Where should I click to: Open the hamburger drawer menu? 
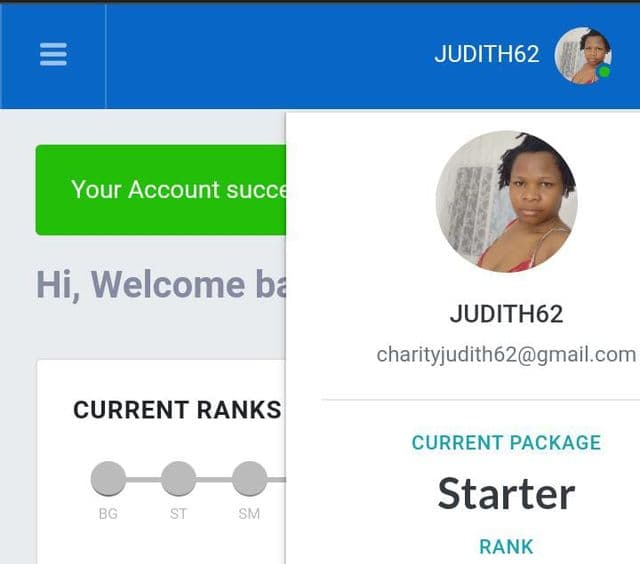pos(53,54)
